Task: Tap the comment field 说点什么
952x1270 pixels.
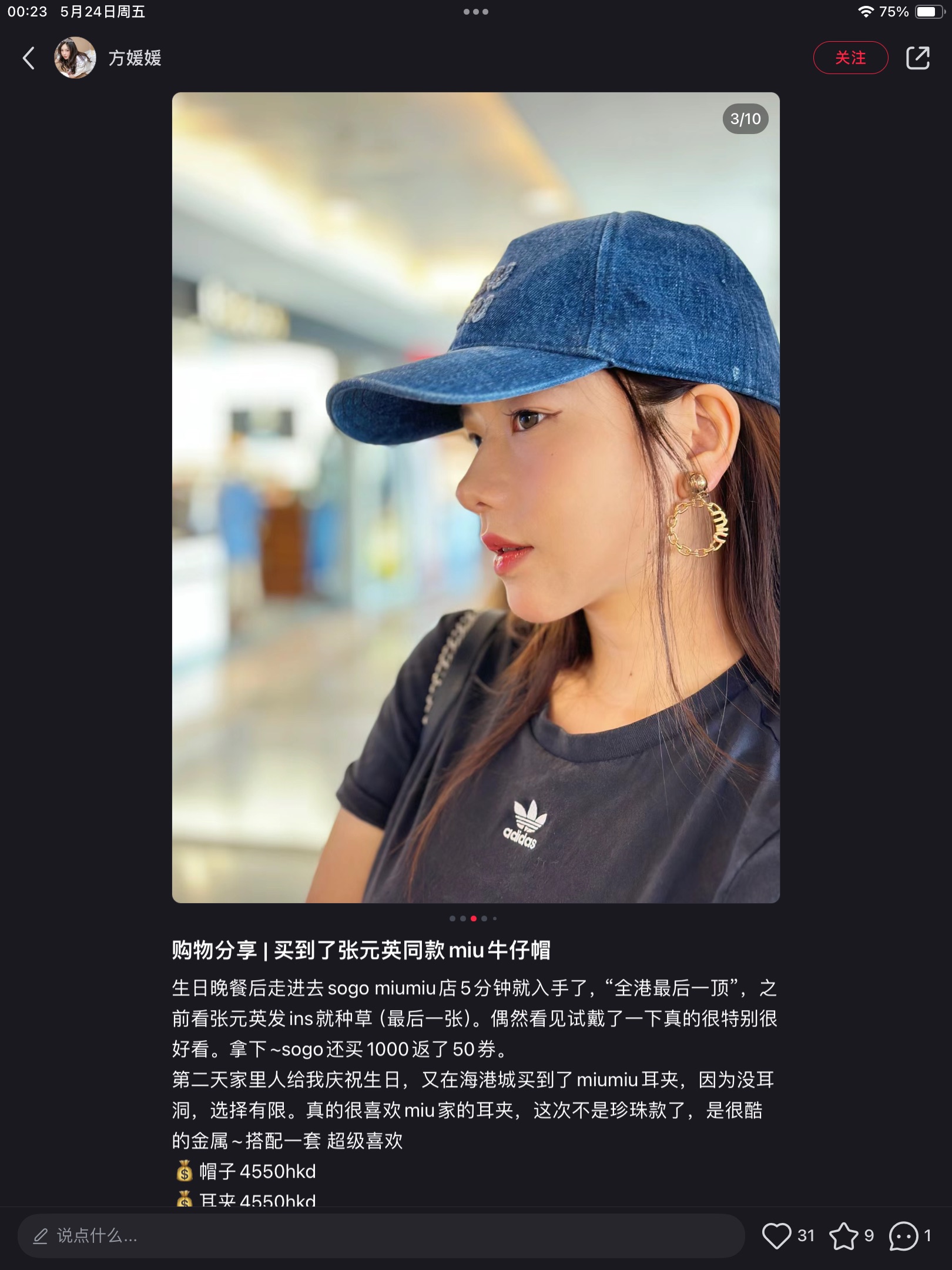Action: tap(381, 1235)
